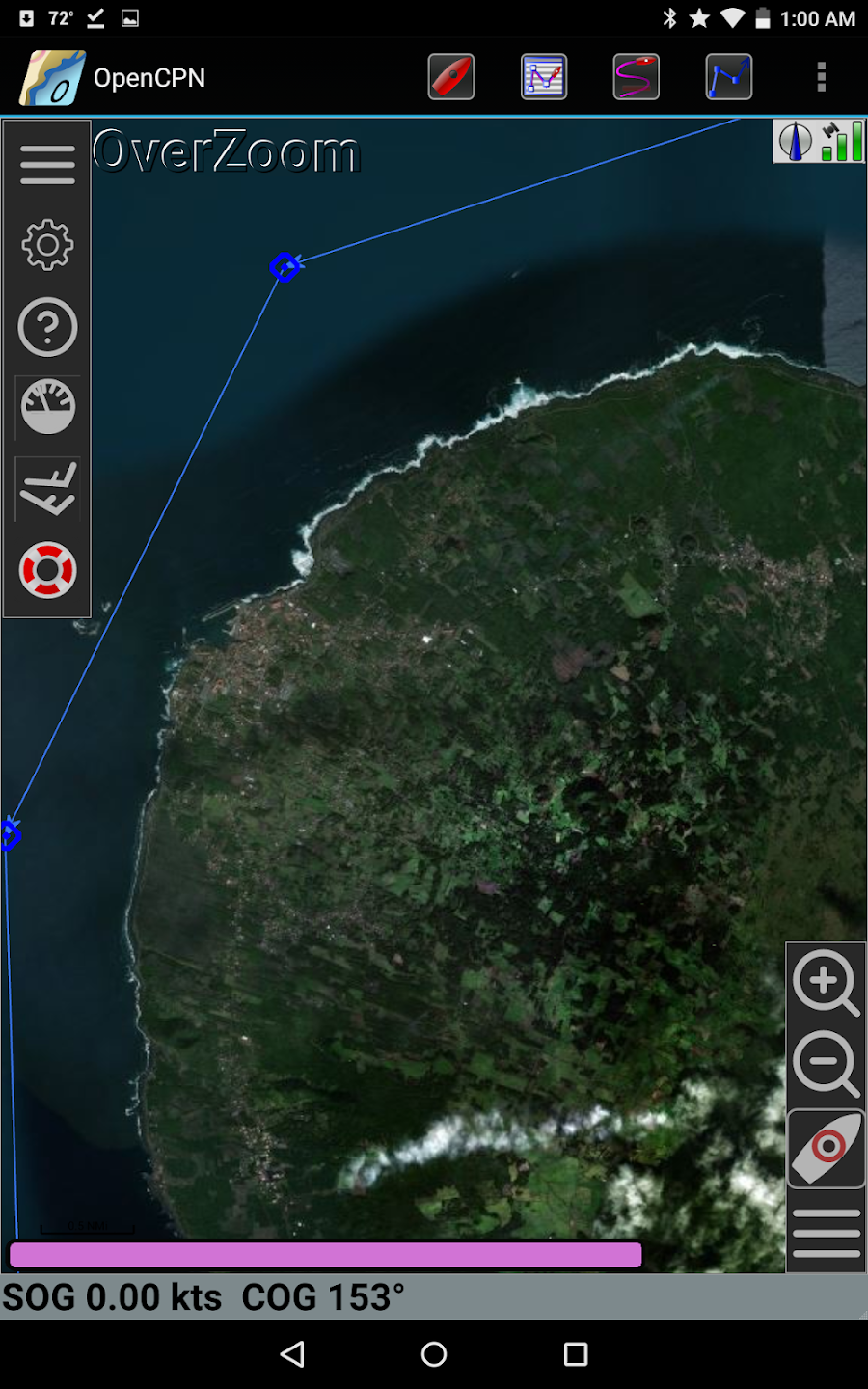Open the menu below the ship-centering button

pos(826,1233)
